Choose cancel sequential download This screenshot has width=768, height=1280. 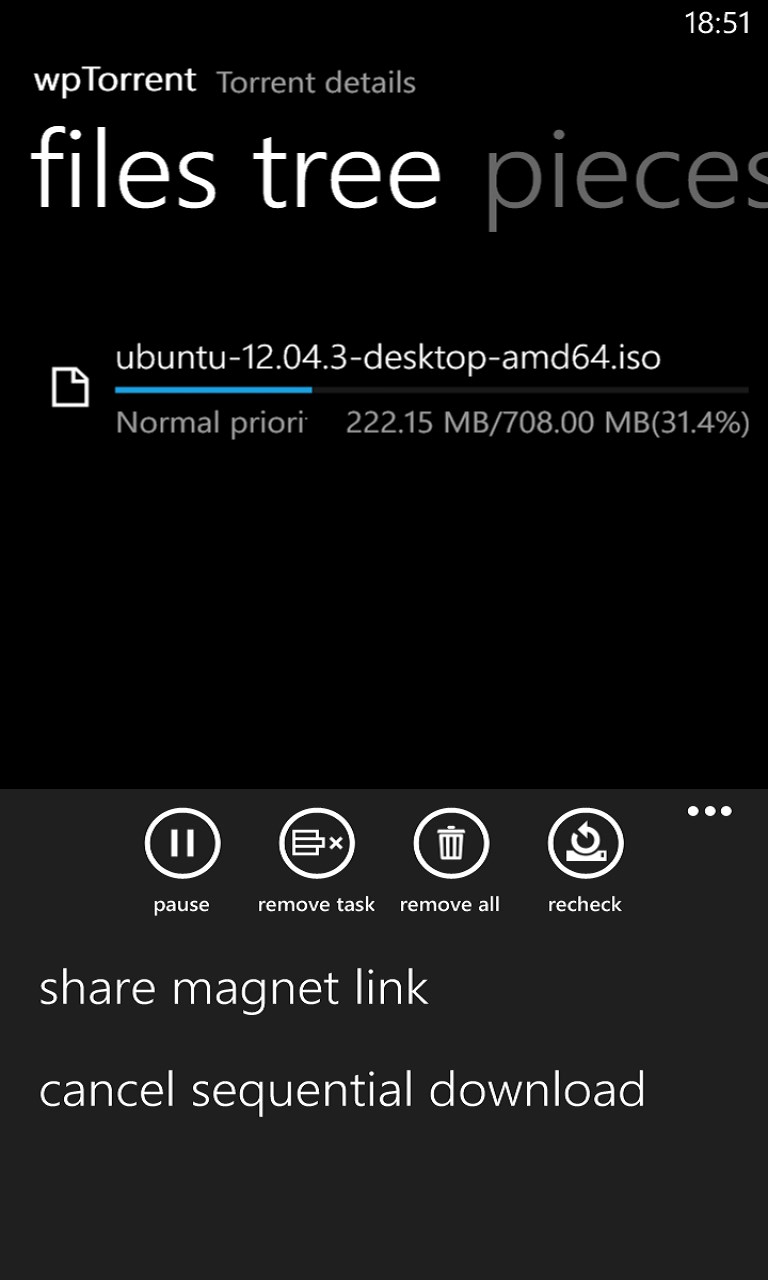341,1089
